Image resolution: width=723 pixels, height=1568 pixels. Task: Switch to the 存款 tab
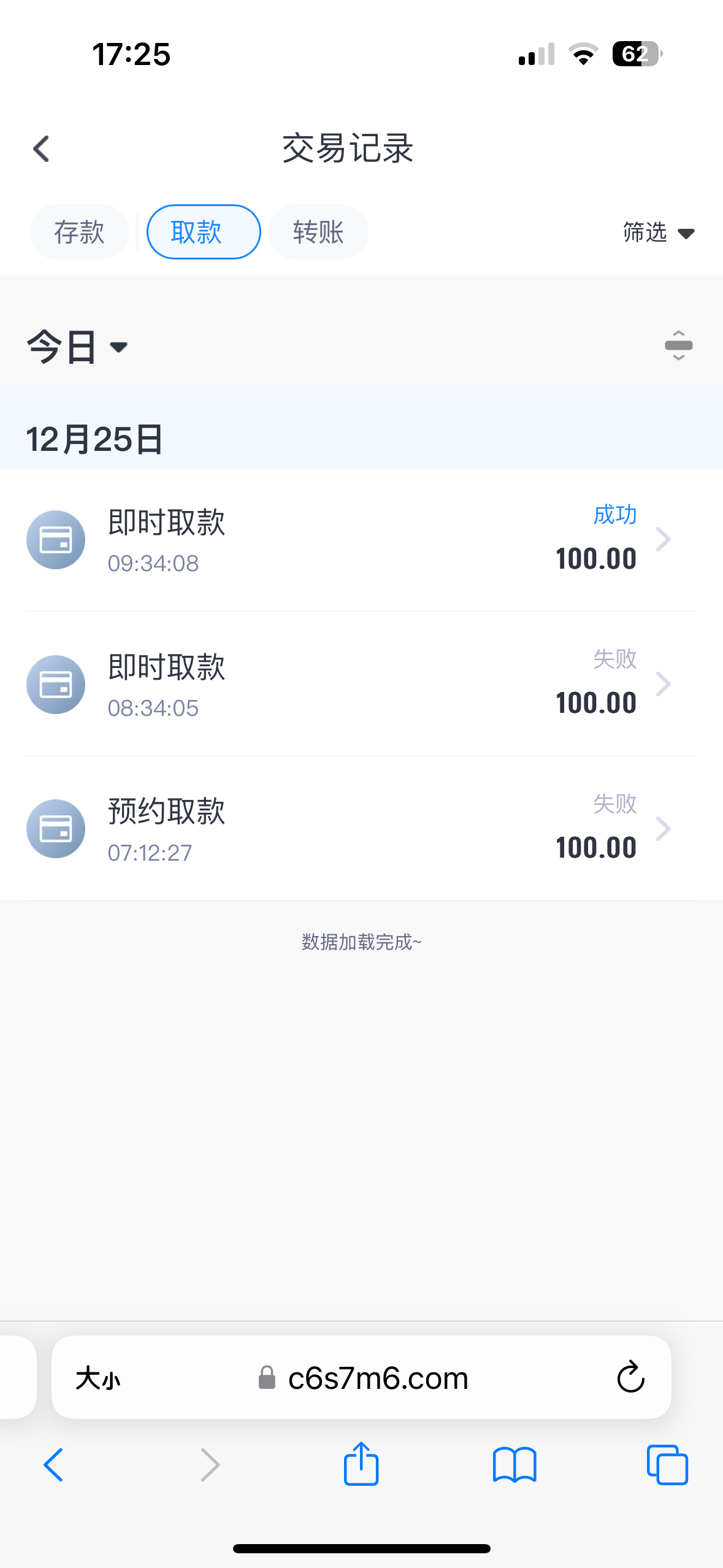(79, 233)
